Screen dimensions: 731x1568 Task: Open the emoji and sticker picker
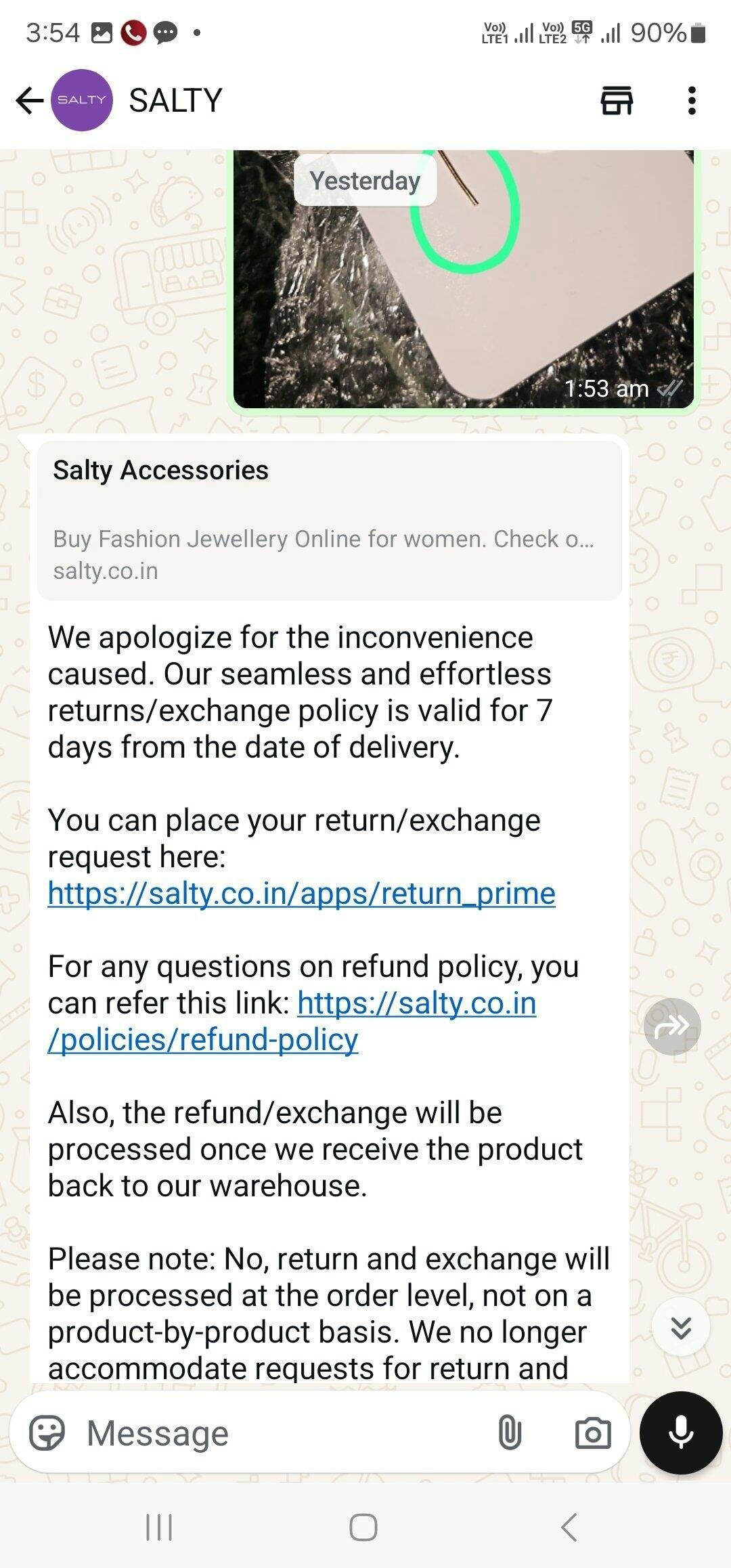click(x=47, y=1433)
